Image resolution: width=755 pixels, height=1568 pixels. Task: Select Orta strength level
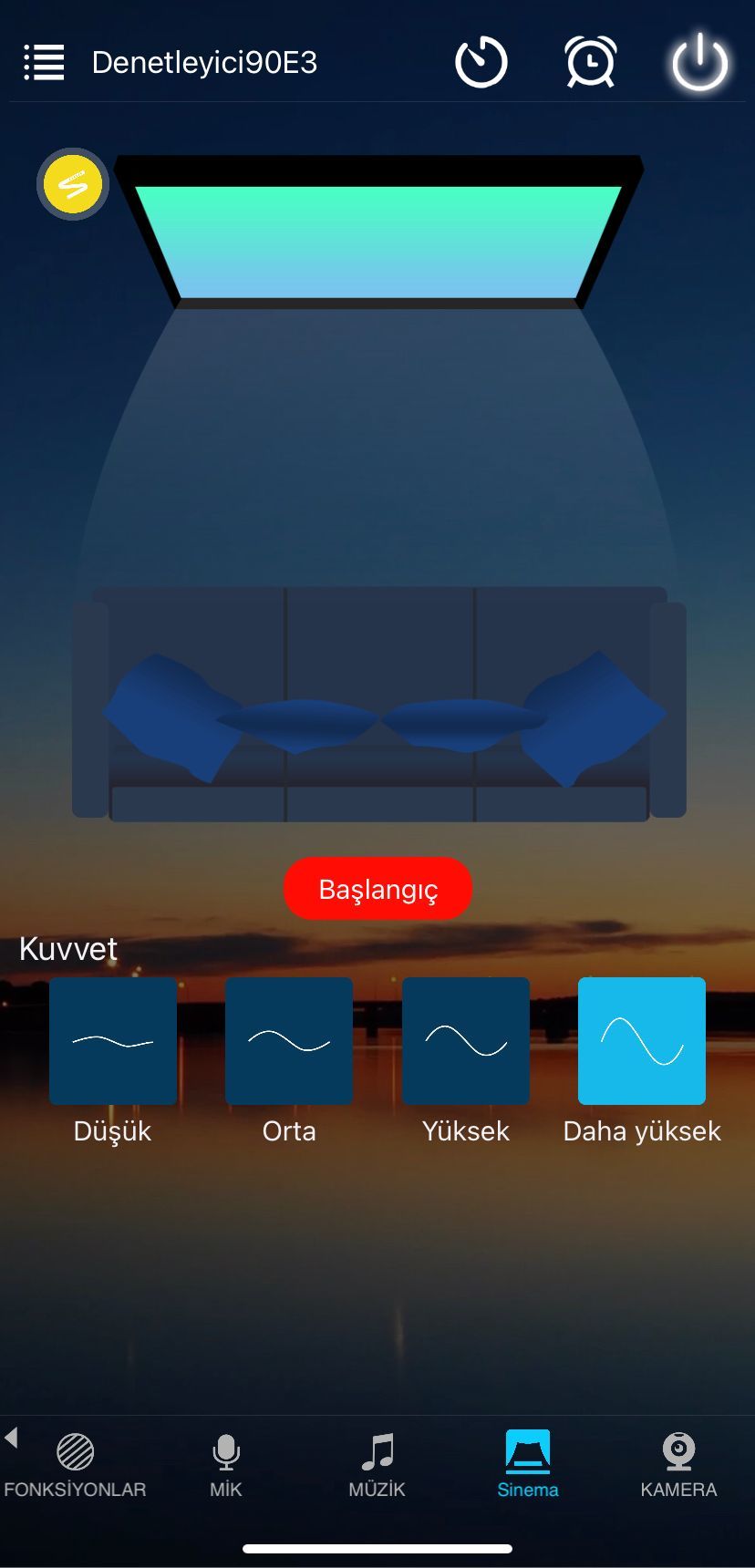coord(289,1041)
